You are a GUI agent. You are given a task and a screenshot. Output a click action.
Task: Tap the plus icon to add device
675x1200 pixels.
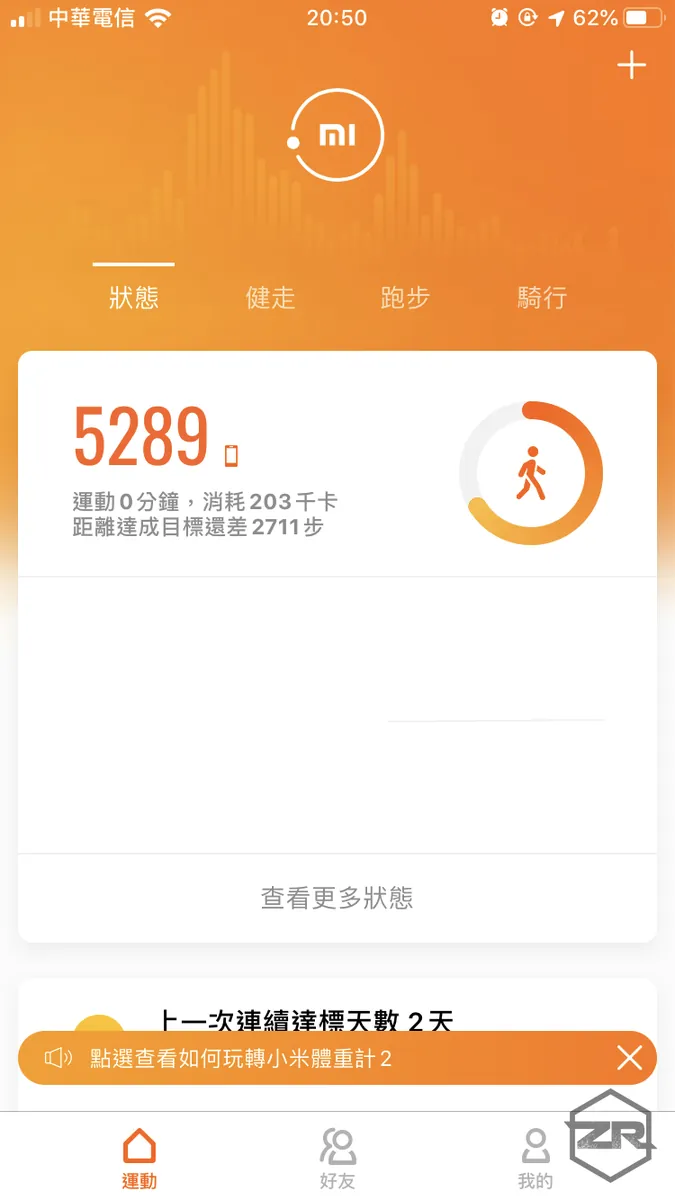click(631, 66)
